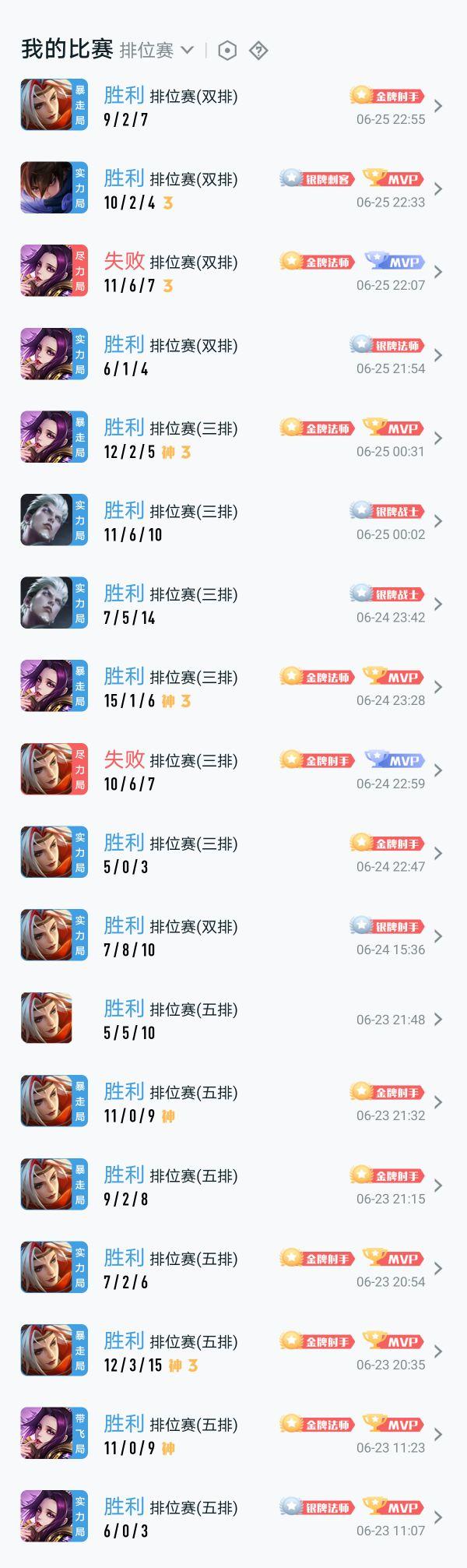The image size is (467, 1568).
Task: Open the 11/0/9 match at 06-23 21:32
Action: pyautogui.click(x=233, y=1102)
